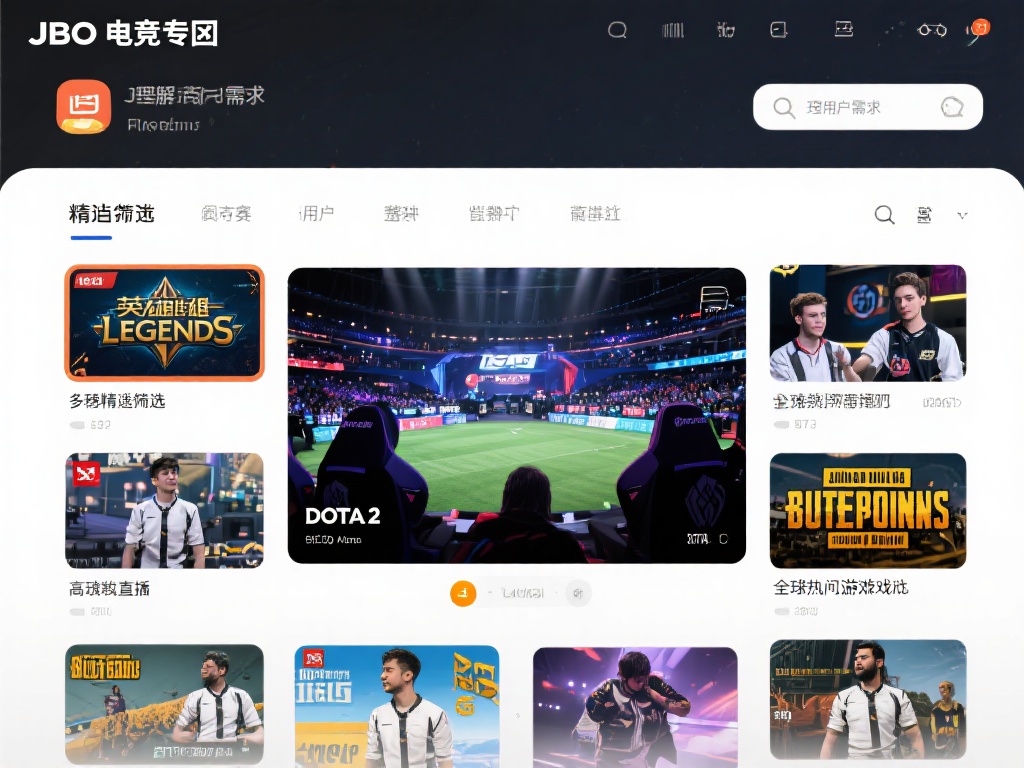Tap the search icon in the tab row

[884, 215]
